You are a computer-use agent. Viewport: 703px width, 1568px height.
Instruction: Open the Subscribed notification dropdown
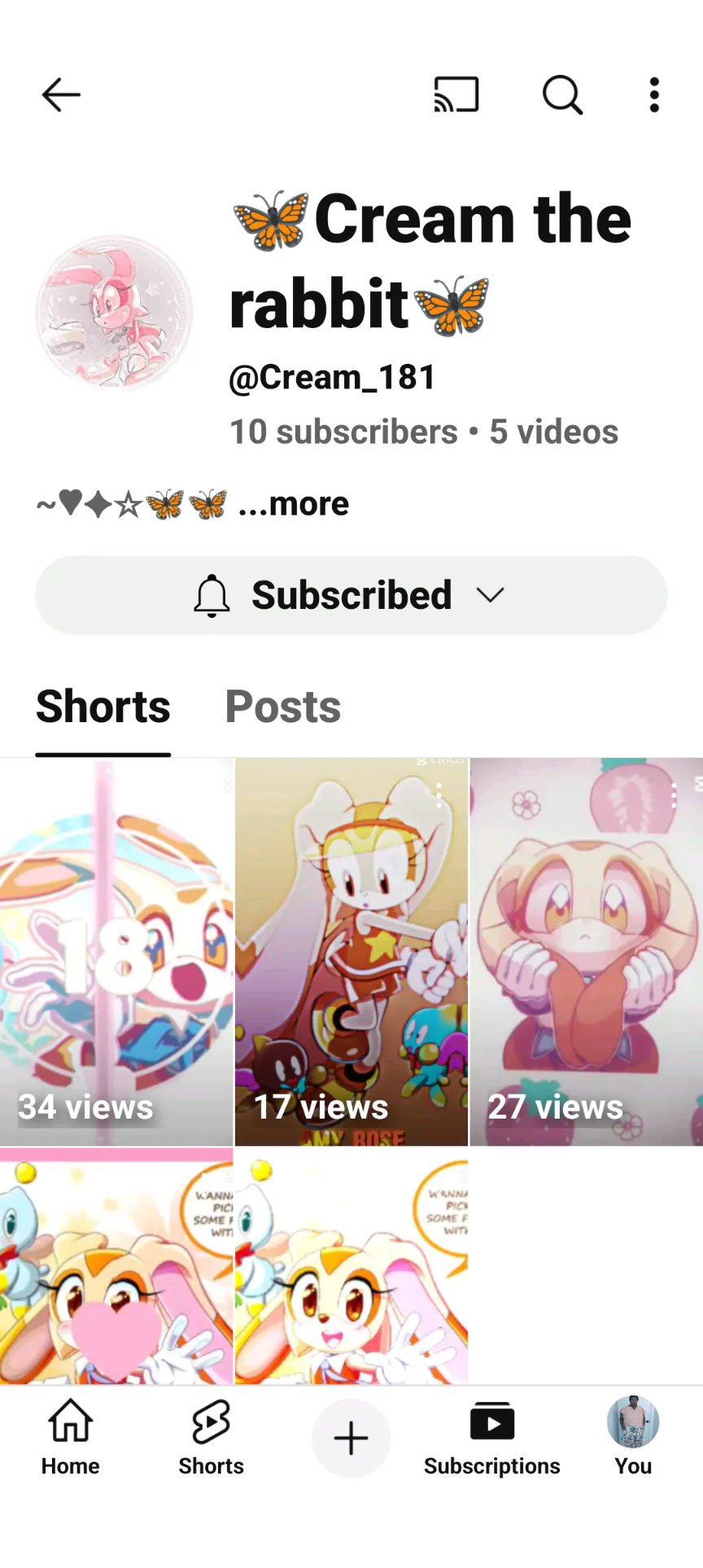[x=351, y=595]
